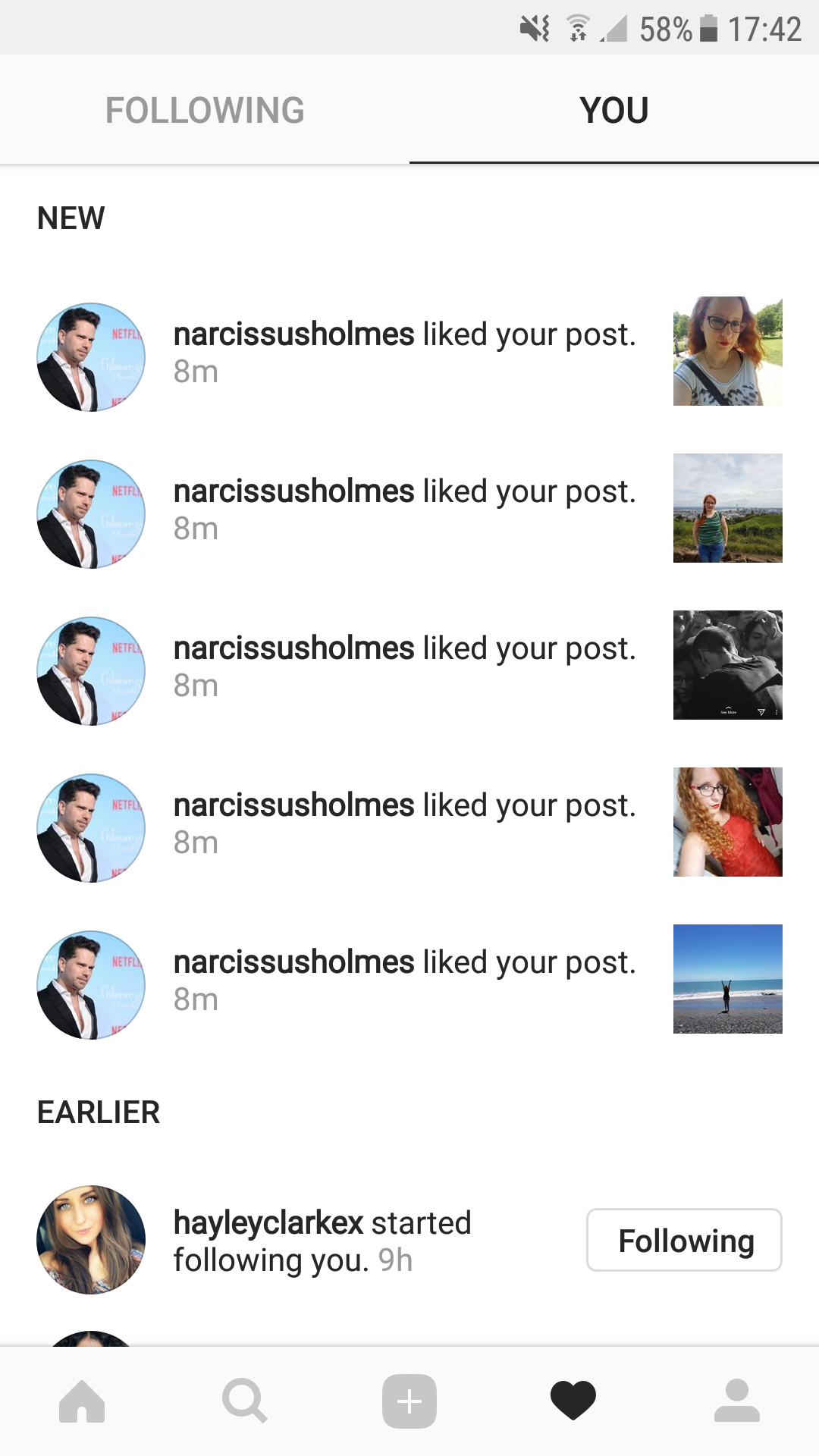Image resolution: width=819 pixels, height=1456 pixels.
Task: Create a new post with the plus button
Action: point(409,1401)
